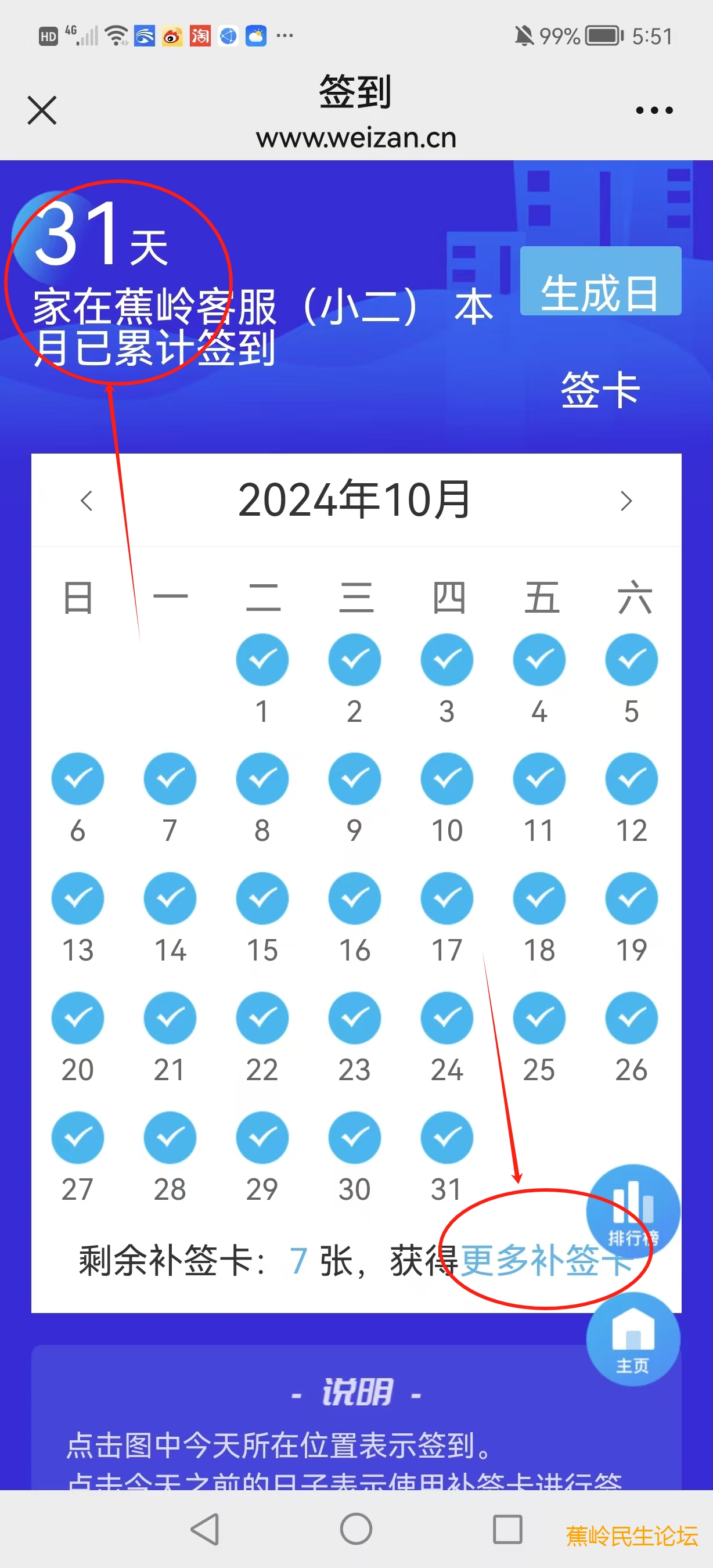Viewport: 713px width, 1568px height.
Task: Open the 排行榜 ranking button
Action: tap(633, 1211)
